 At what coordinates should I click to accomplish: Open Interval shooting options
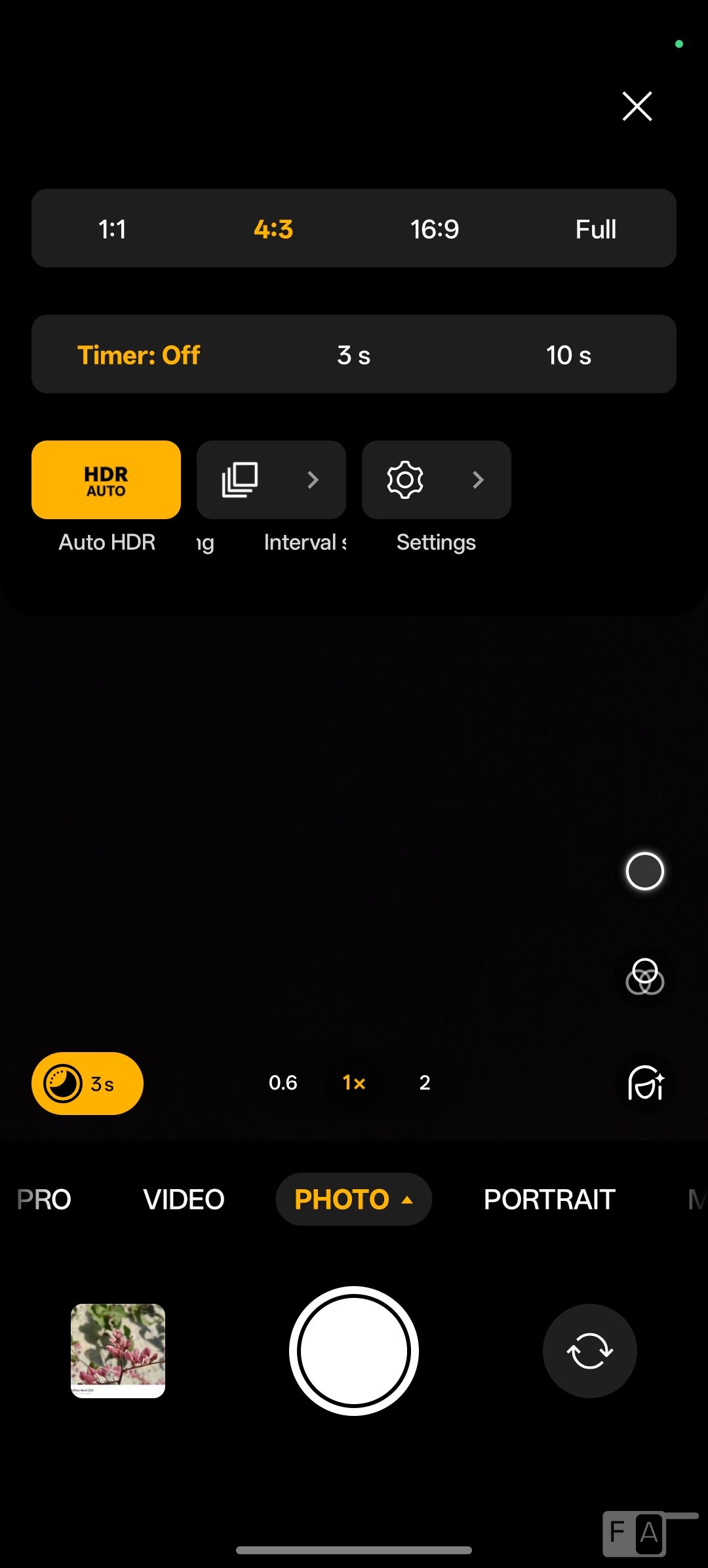pos(271,480)
